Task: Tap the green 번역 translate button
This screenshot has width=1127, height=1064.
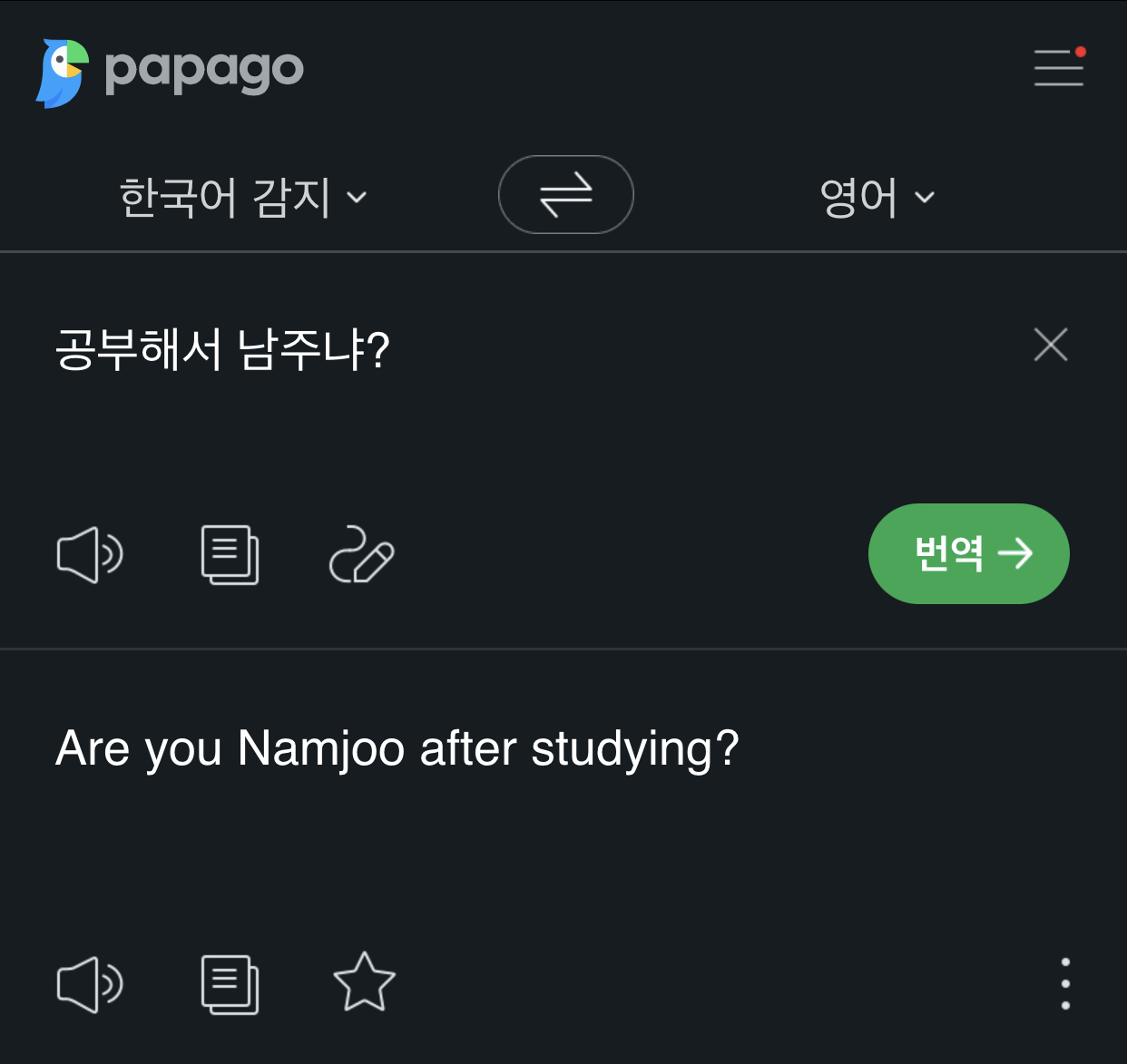Action: click(968, 553)
